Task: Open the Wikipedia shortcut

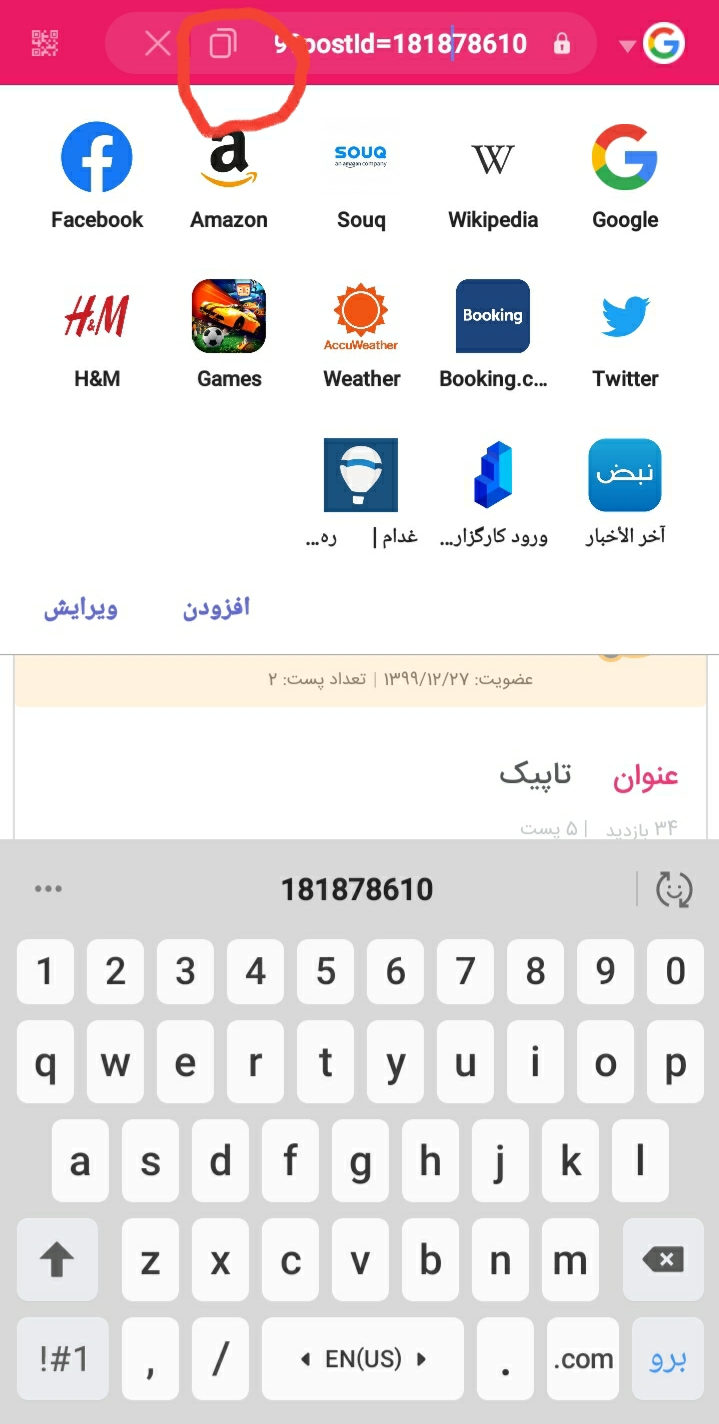Action: coord(493,158)
